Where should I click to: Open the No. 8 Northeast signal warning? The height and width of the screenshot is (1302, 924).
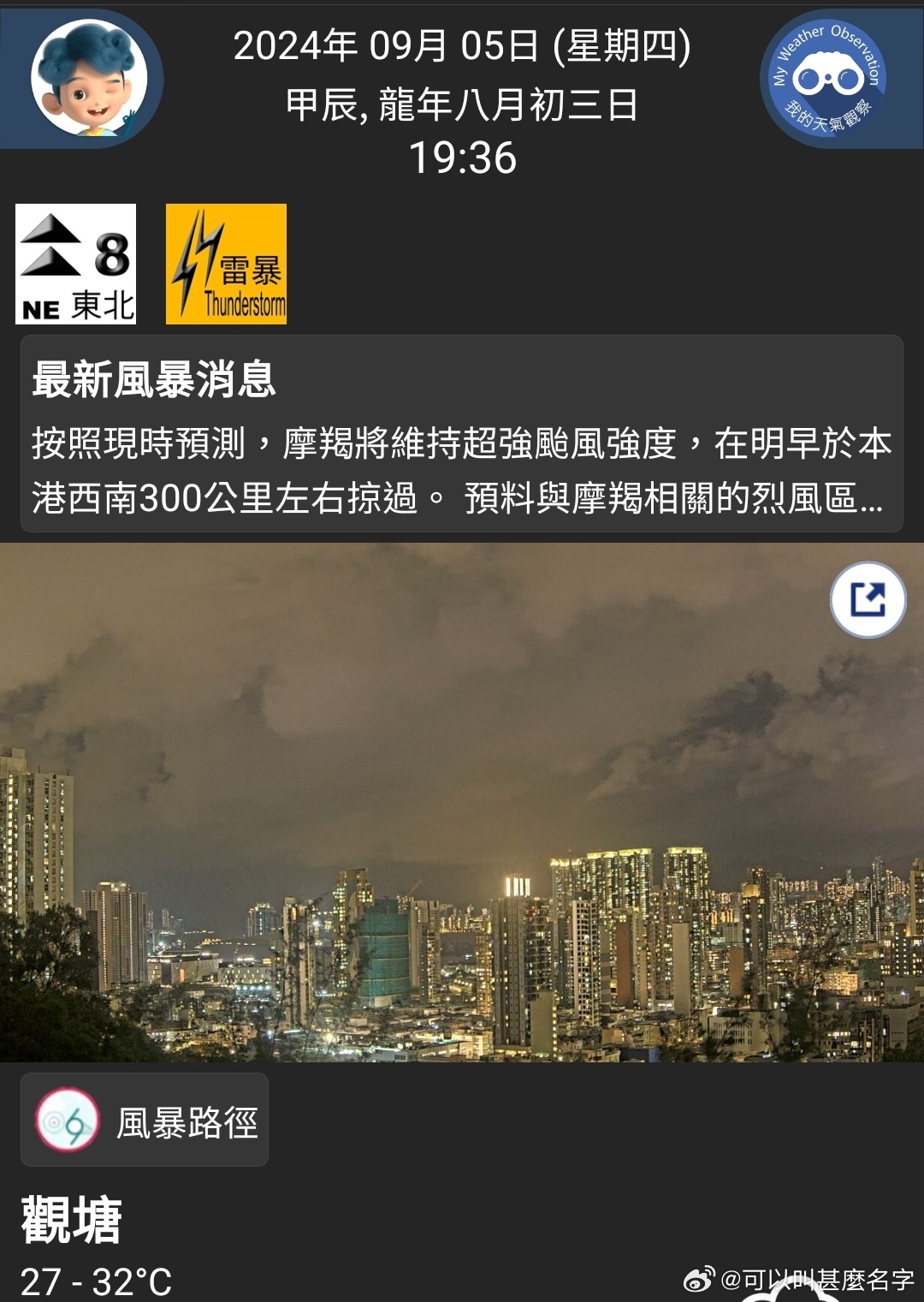[76, 264]
